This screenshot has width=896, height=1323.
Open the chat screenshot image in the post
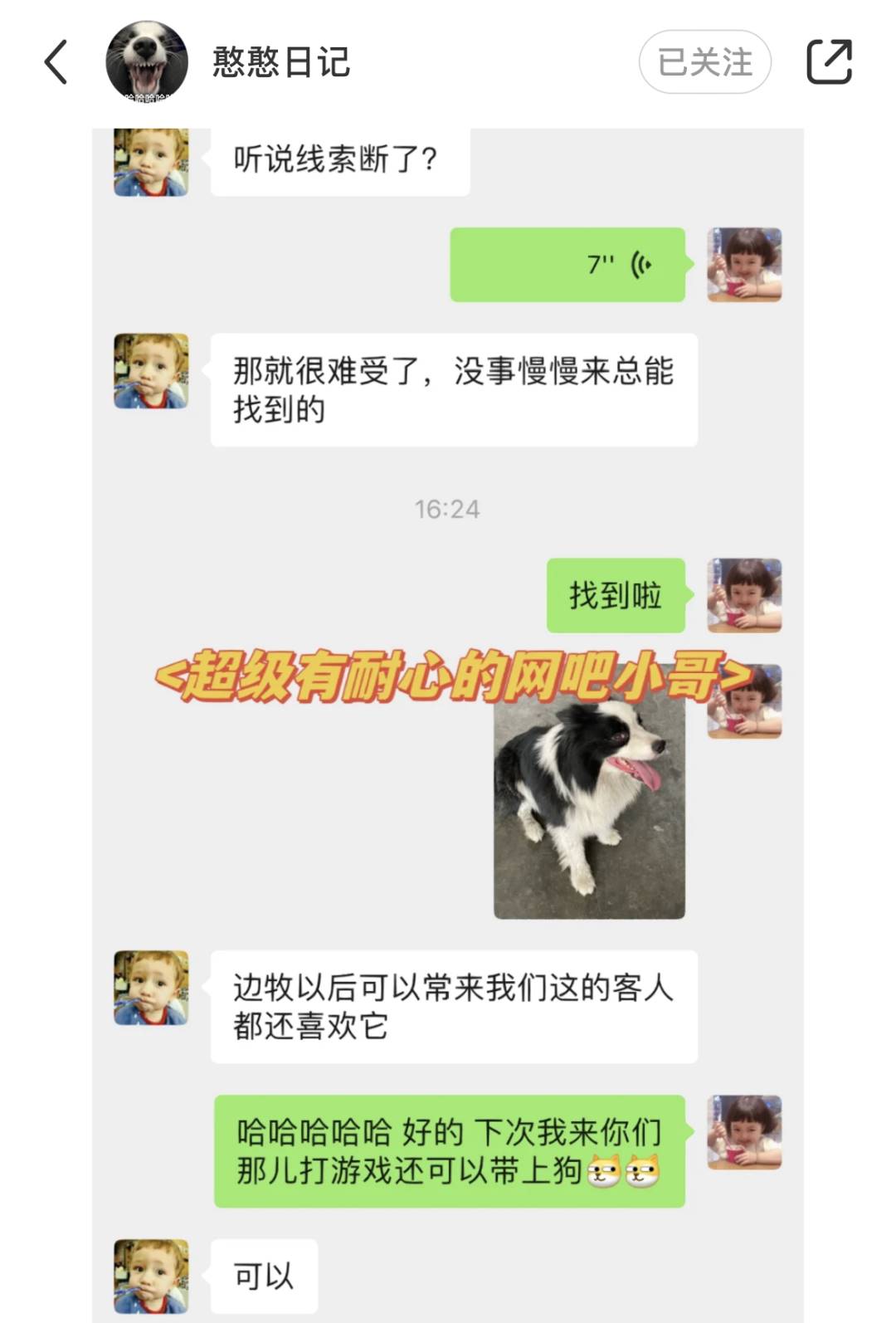(448, 722)
